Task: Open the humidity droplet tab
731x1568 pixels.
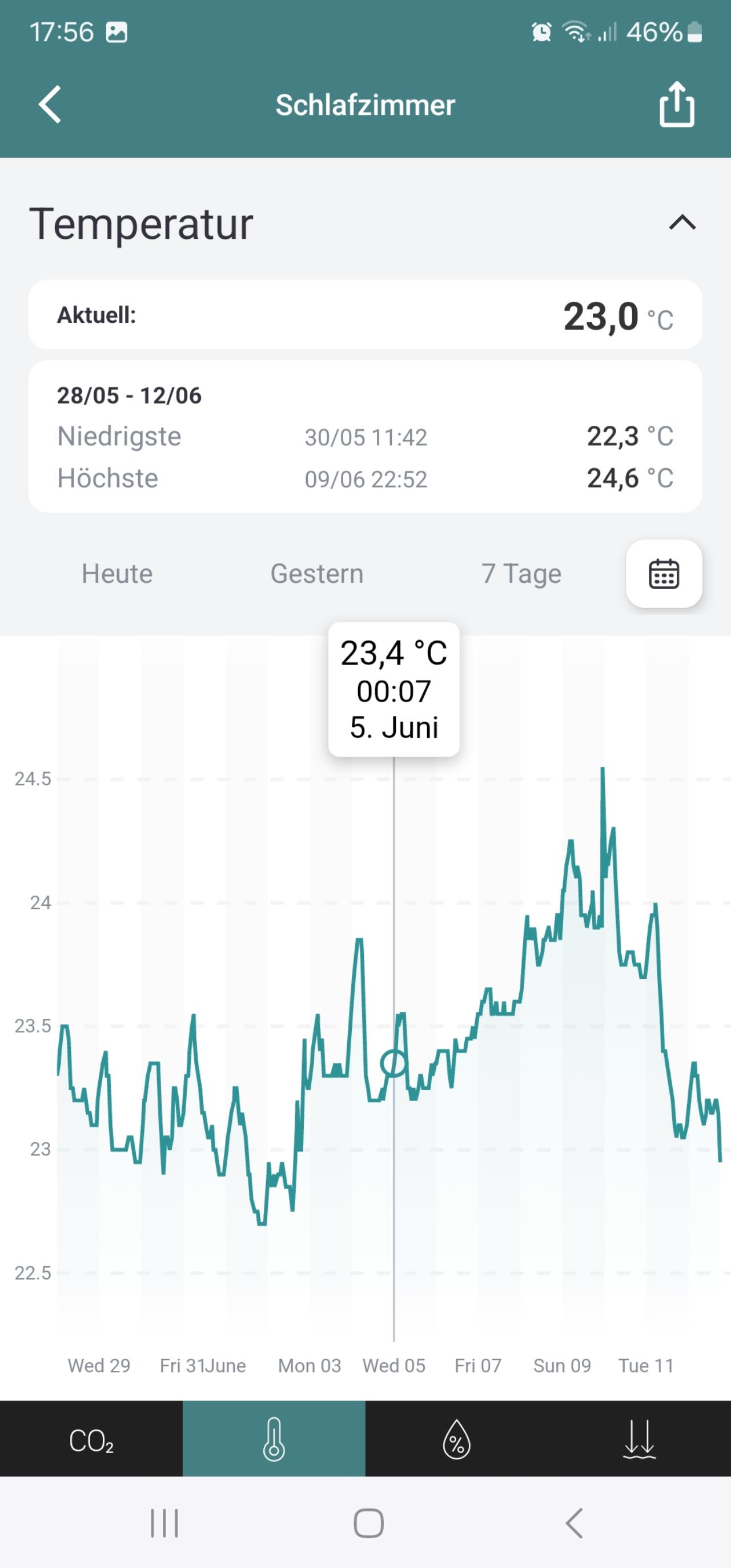Action: (x=457, y=1439)
